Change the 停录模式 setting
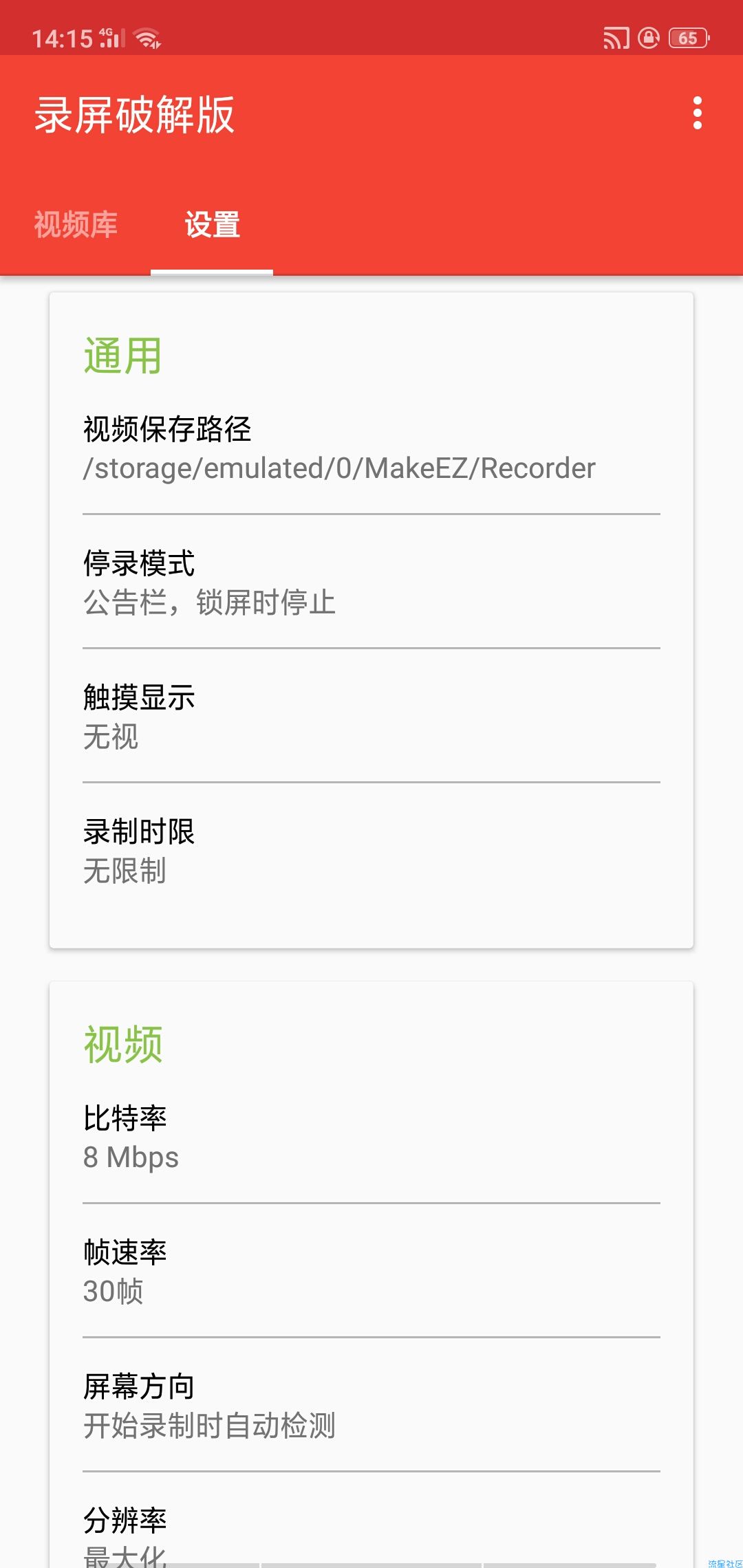The height and width of the screenshot is (1568, 743). pos(371,582)
